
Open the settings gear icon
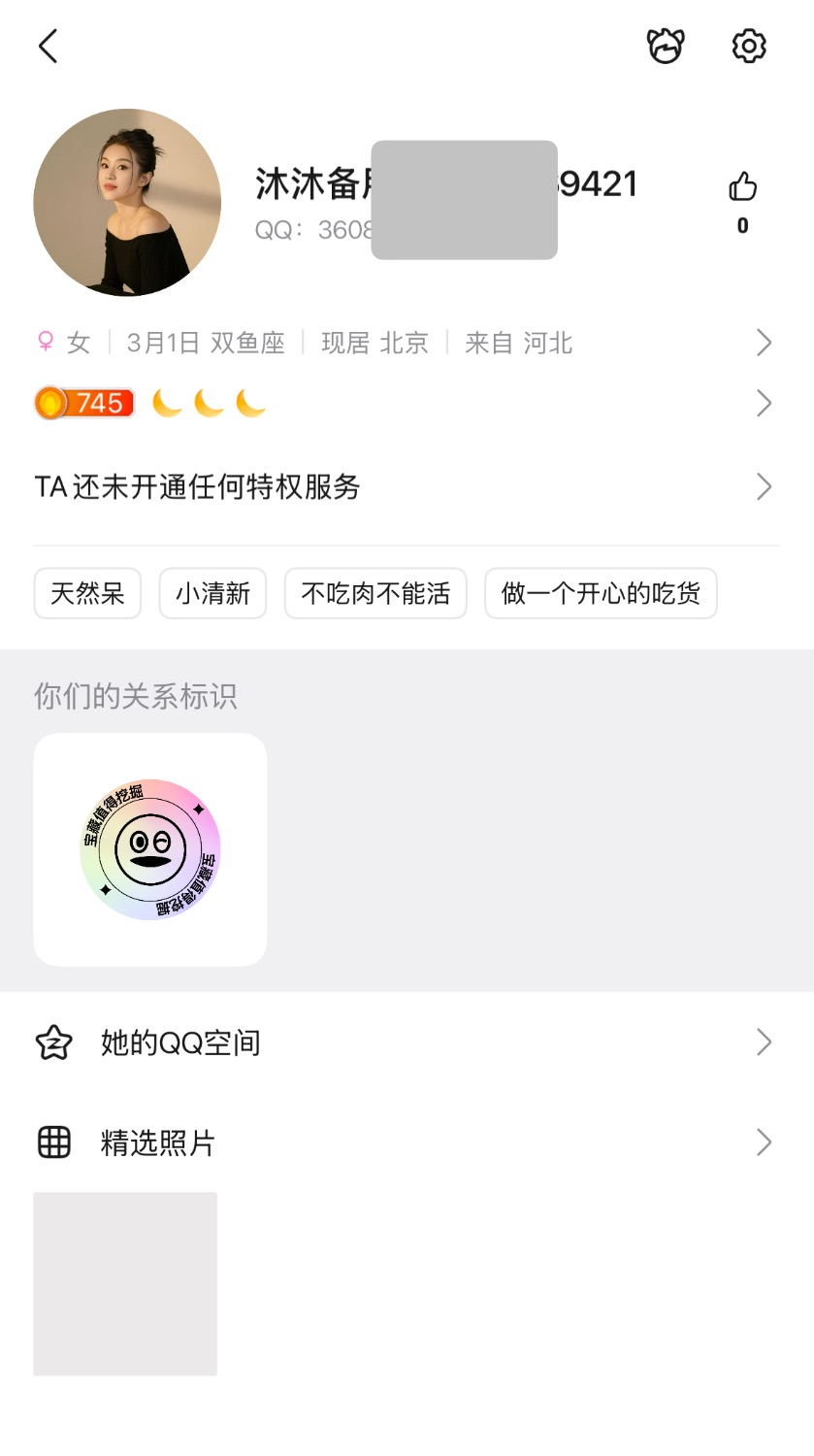tap(748, 46)
